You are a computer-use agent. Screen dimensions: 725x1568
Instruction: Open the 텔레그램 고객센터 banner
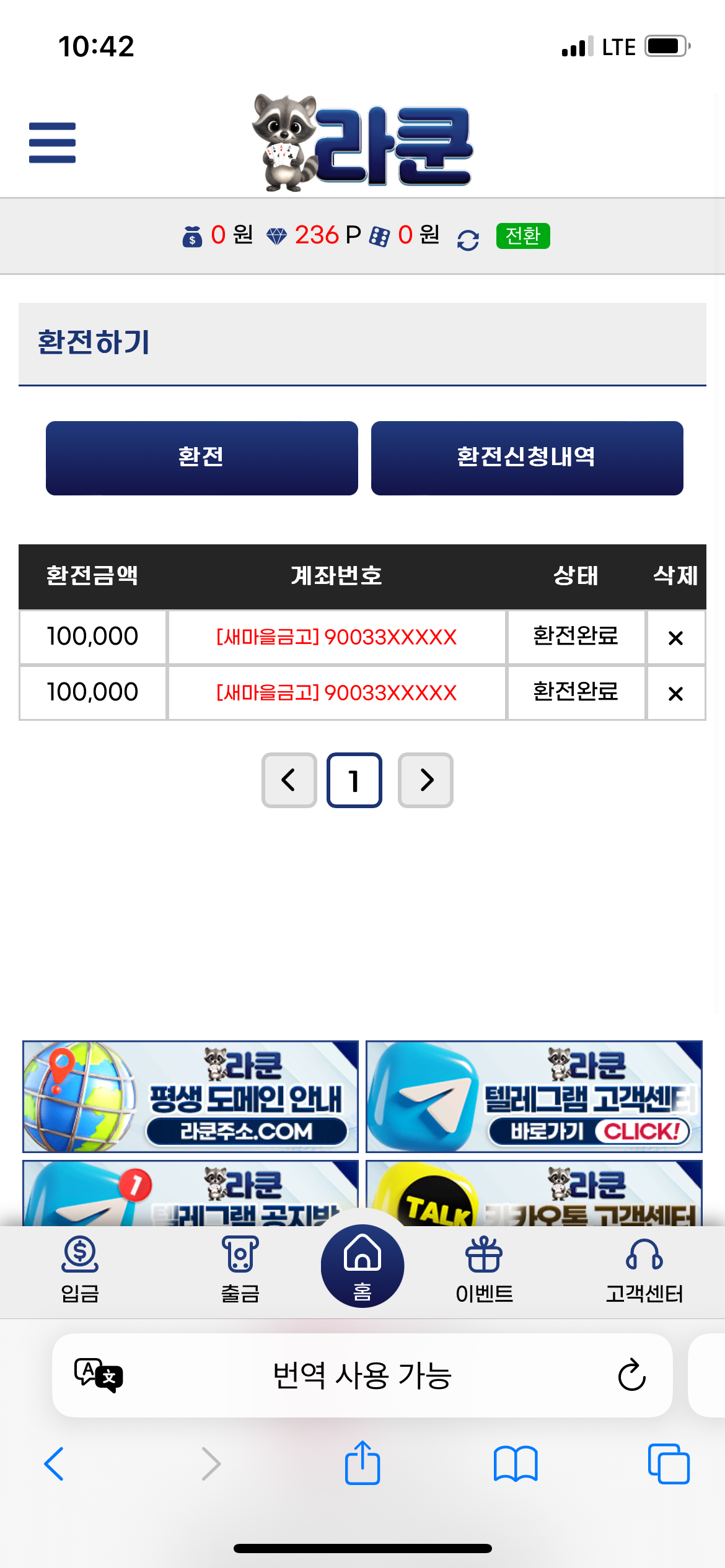click(534, 1096)
